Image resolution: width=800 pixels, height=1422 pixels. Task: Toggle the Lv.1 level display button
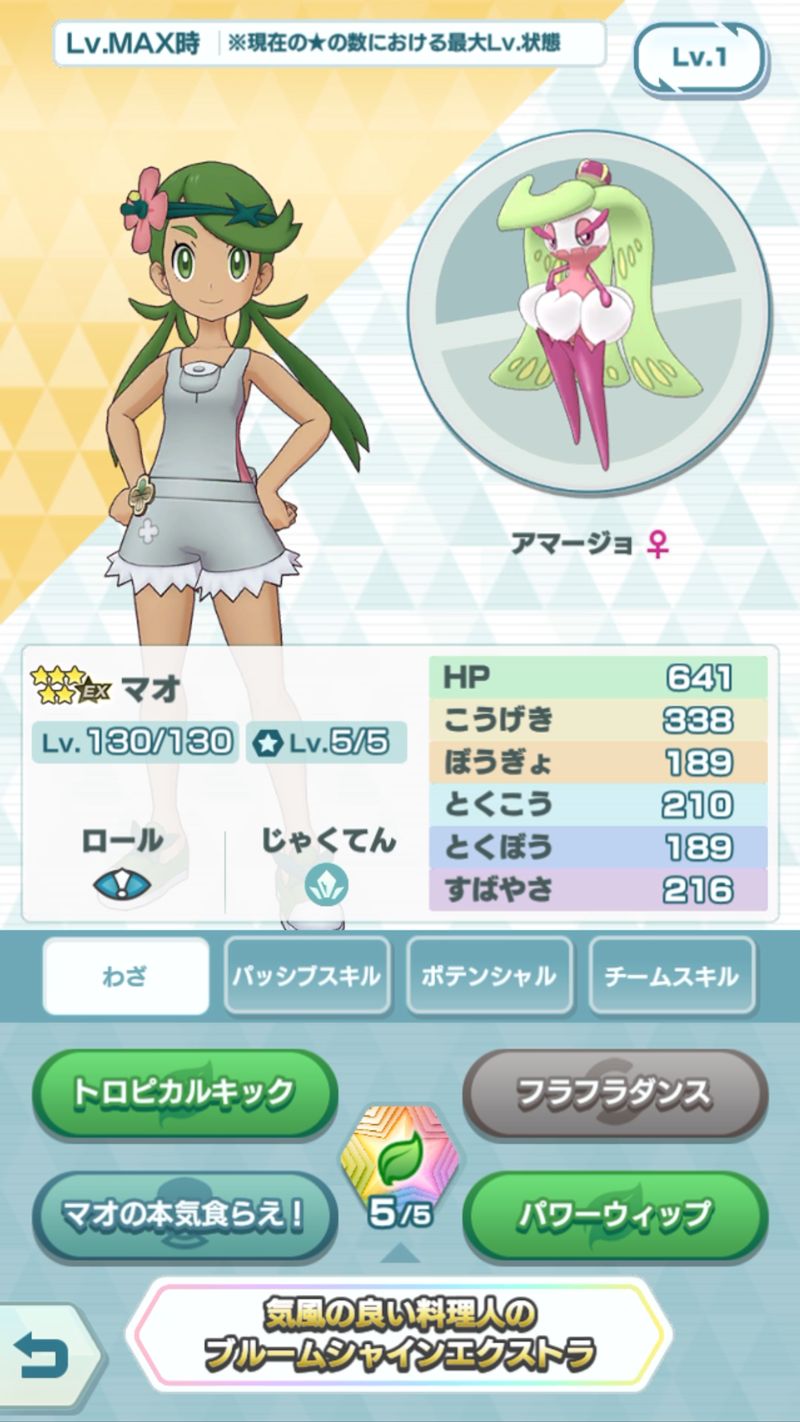[699, 58]
